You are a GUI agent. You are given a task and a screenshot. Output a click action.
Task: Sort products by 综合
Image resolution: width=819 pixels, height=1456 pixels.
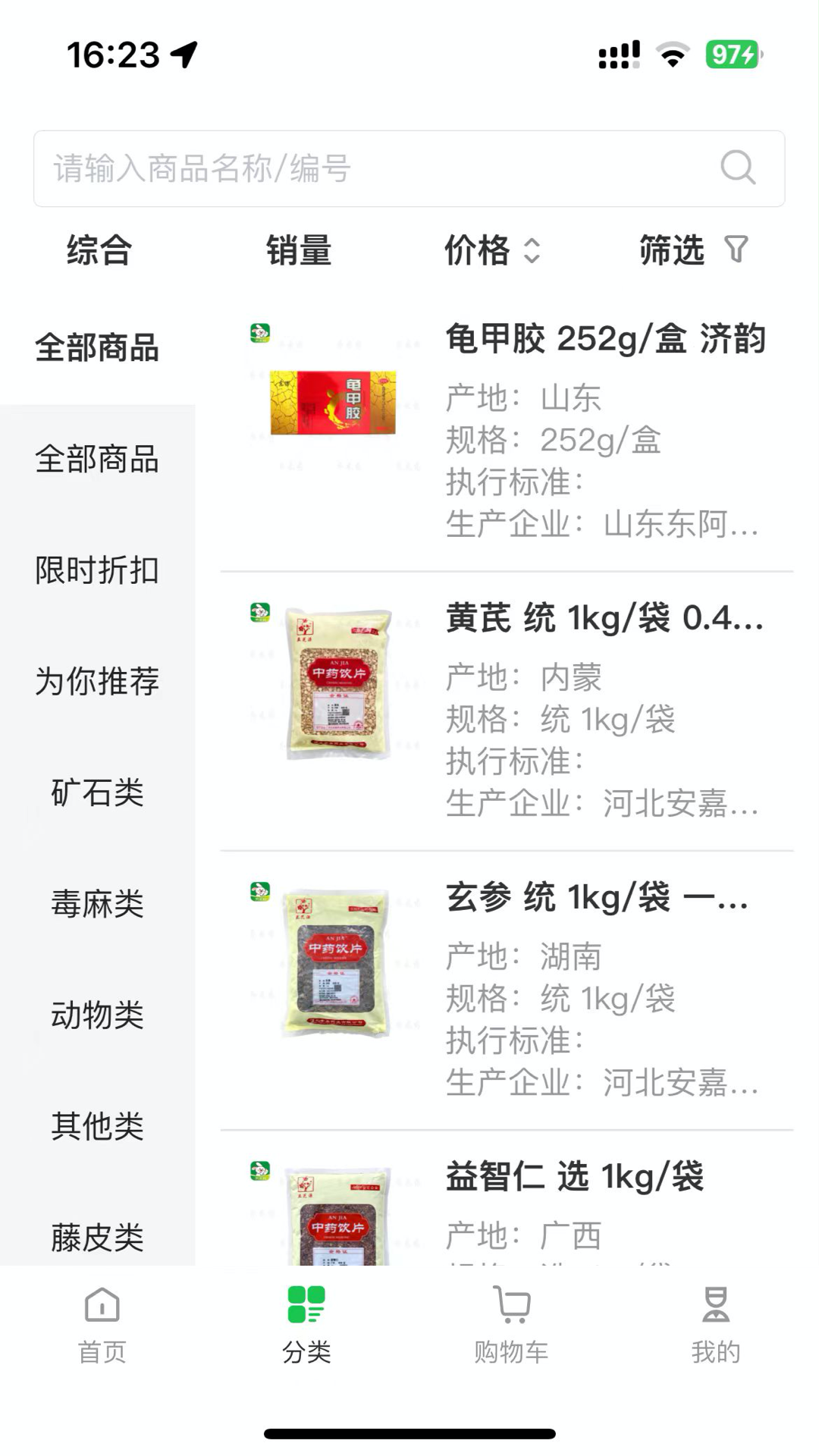tap(99, 250)
